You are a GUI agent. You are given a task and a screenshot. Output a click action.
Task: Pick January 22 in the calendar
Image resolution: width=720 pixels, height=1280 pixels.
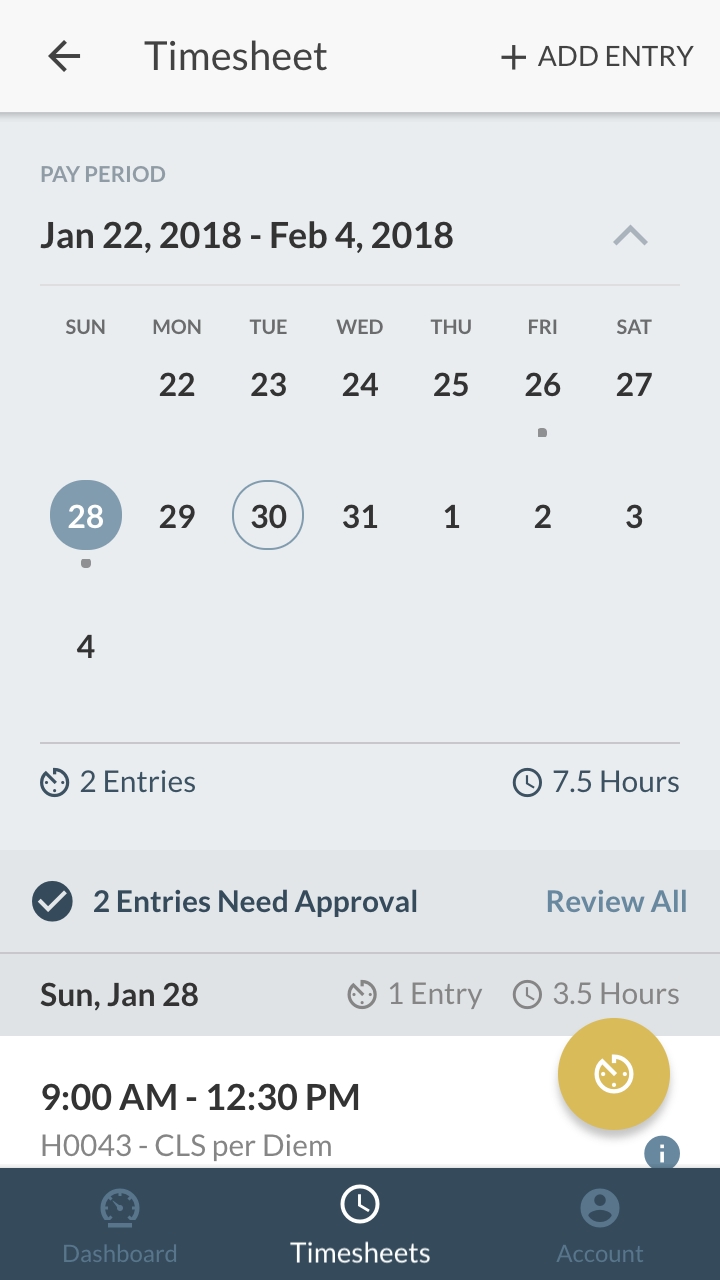[177, 385]
